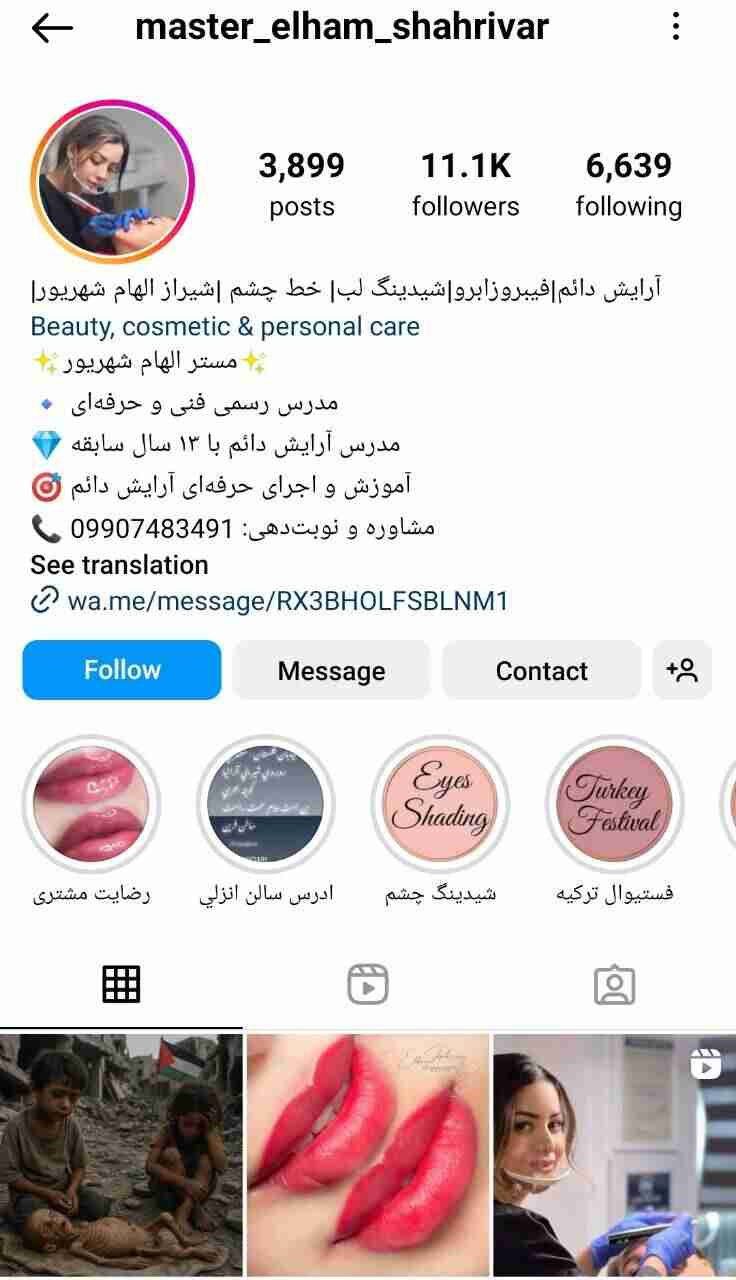736x1280 pixels.
Task: Open the red lips post
Action: click(368, 1155)
